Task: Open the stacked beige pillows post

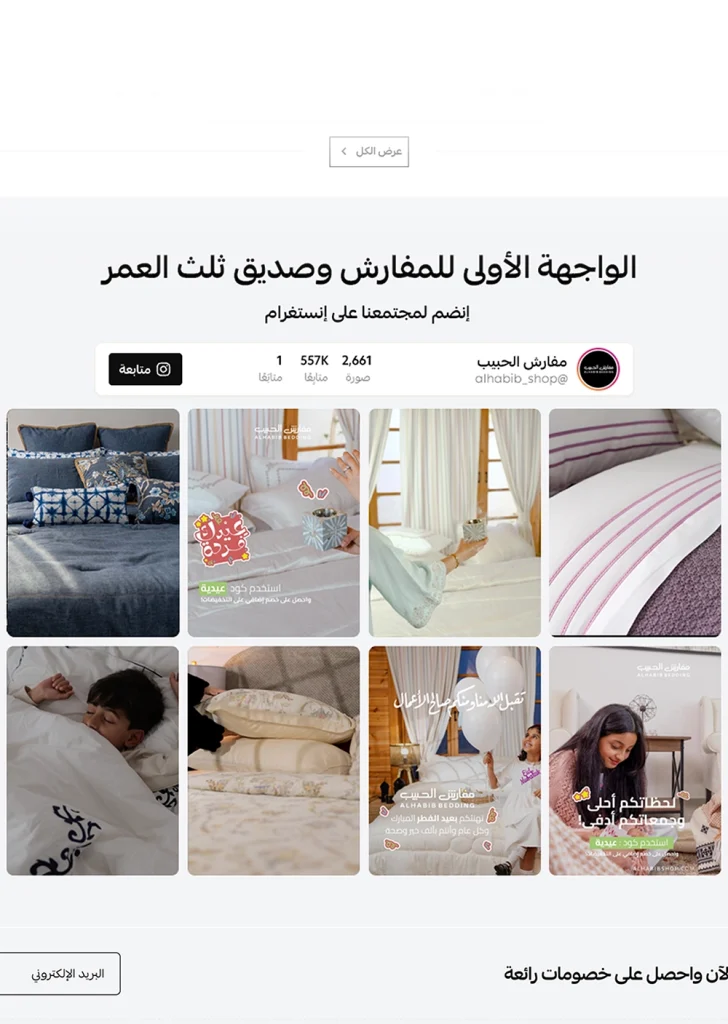Action: [x=273, y=760]
